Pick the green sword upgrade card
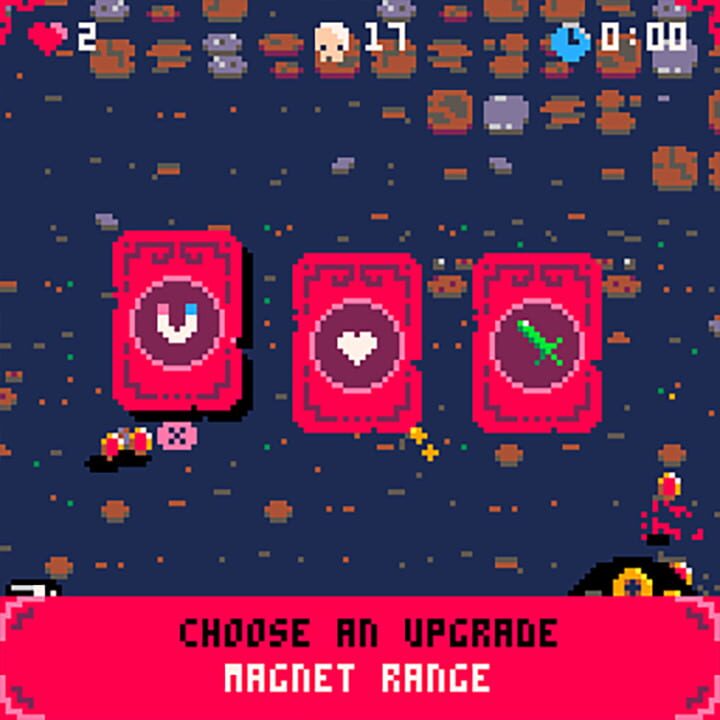 pyautogui.click(x=537, y=343)
